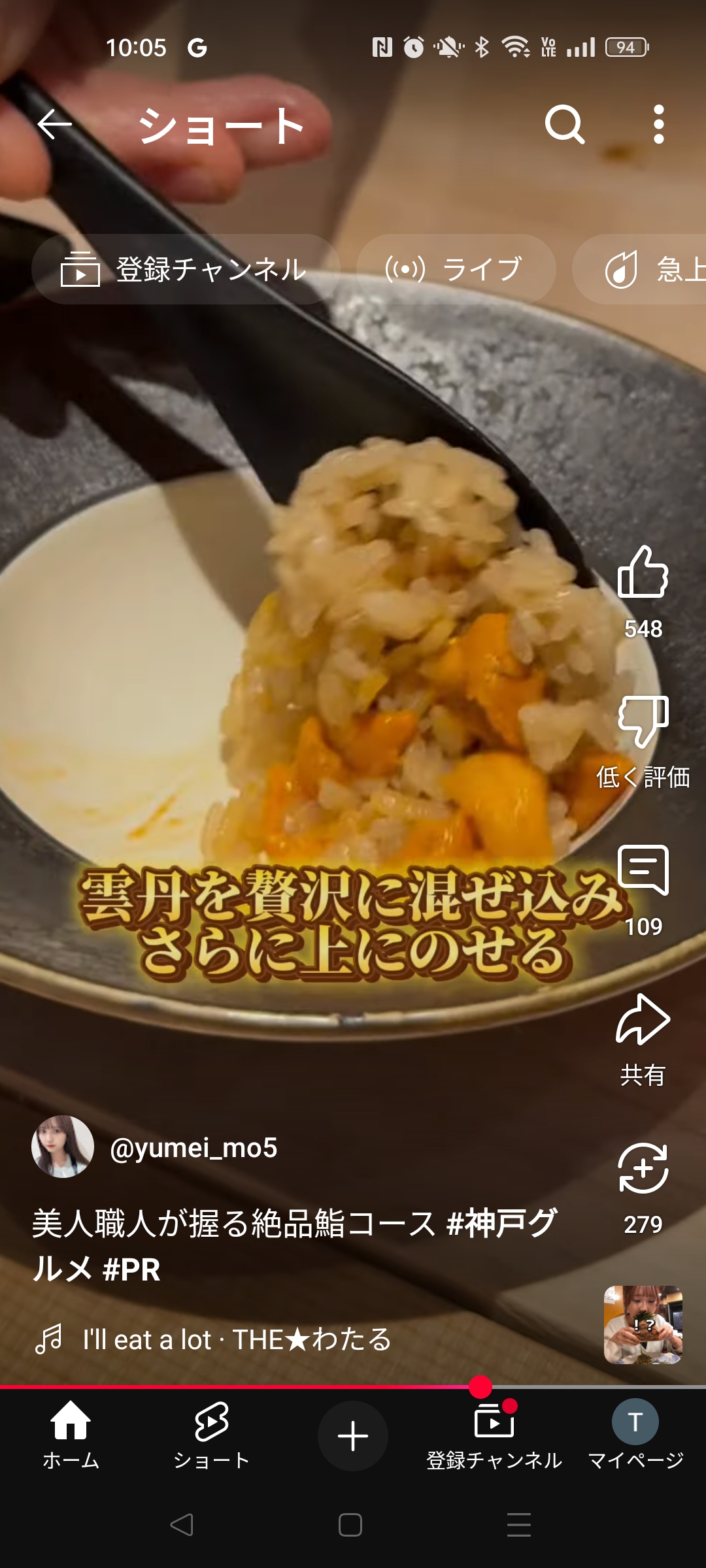This screenshot has height=1568, width=706.
Task: Dislike this Short via 低く評価
Action: tap(643, 721)
